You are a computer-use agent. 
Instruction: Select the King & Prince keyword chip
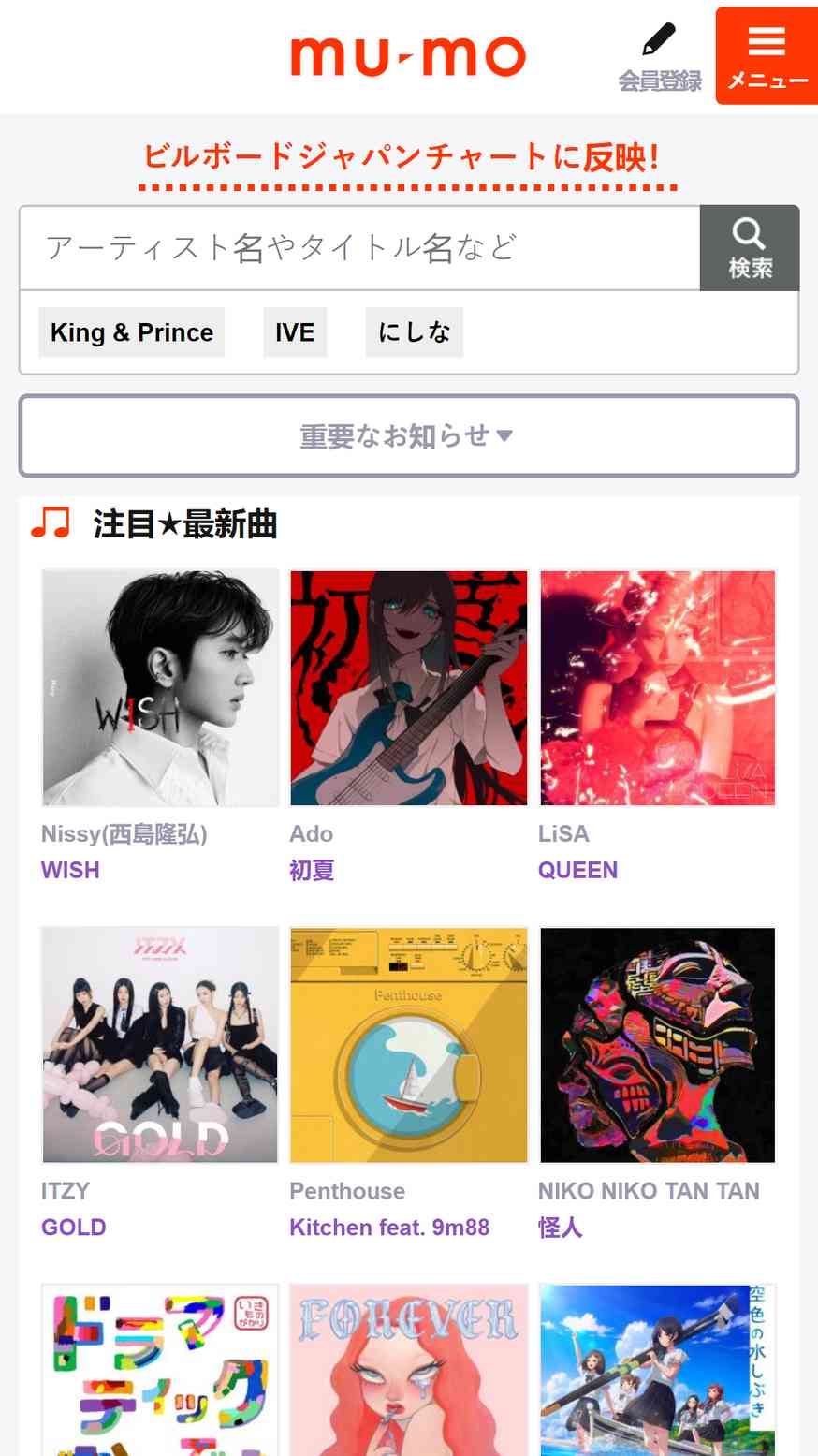pyautogui.click(x=132, y=332)
